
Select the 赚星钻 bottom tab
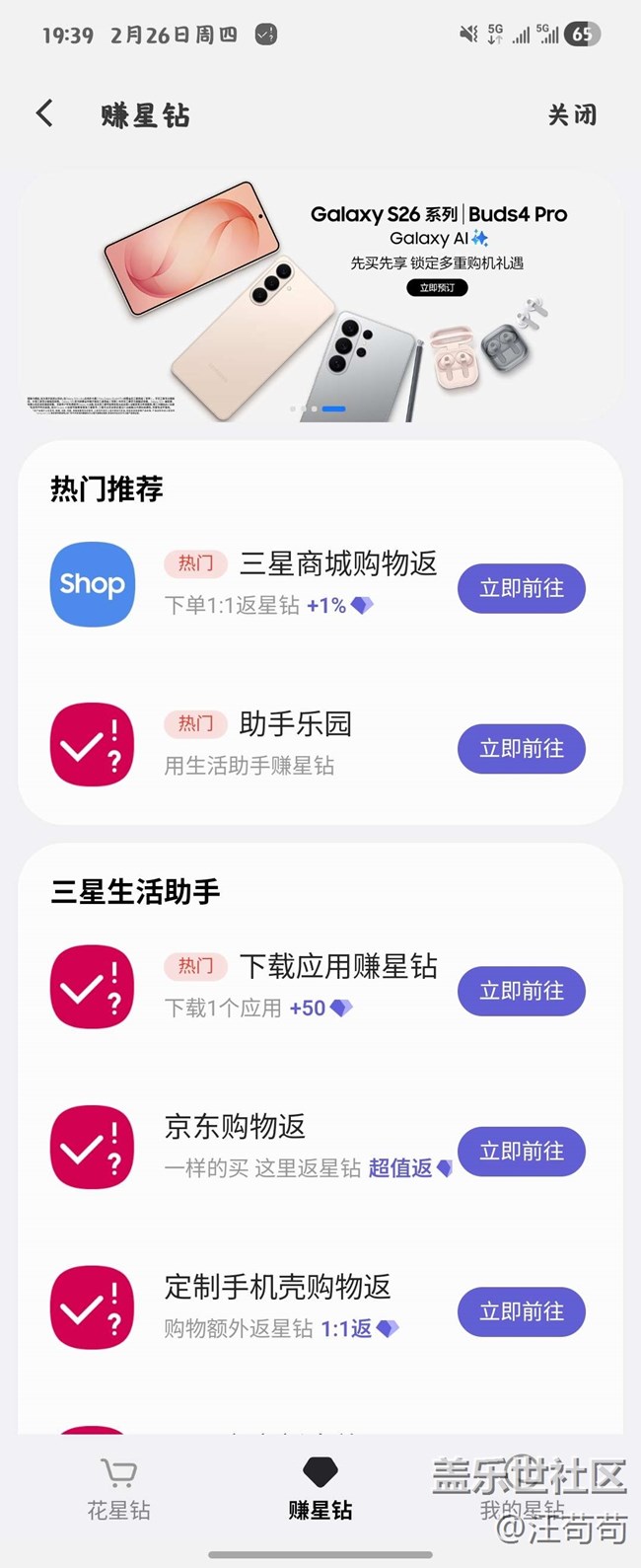point(320,1490)
